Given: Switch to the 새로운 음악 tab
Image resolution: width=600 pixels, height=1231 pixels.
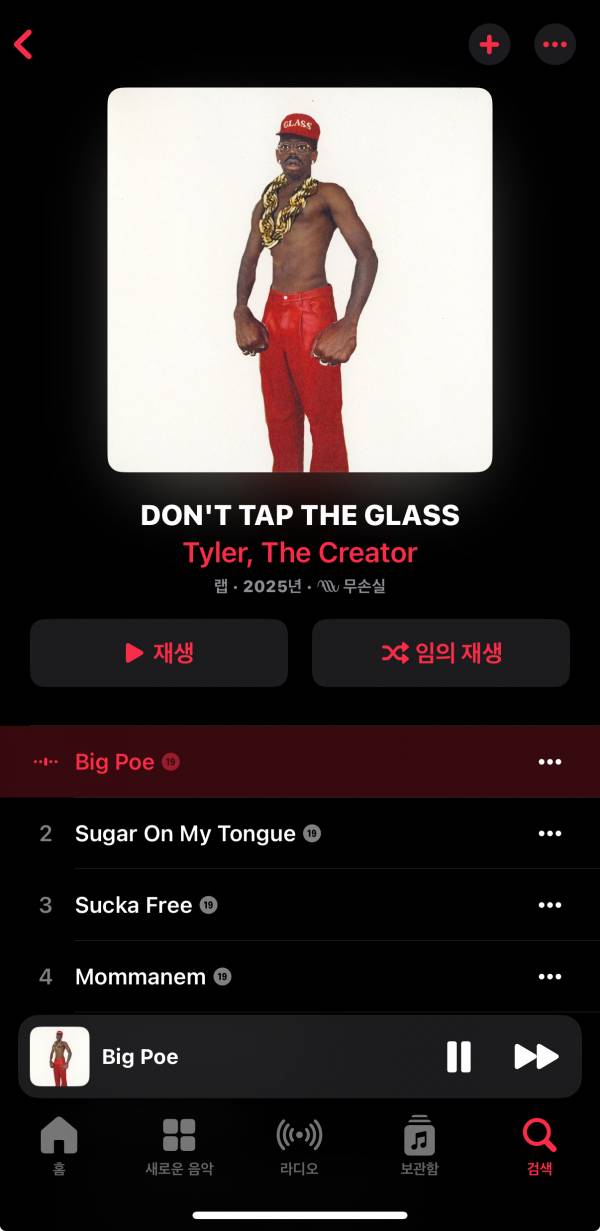Looking at the screenshot, I should point(179,1145).
